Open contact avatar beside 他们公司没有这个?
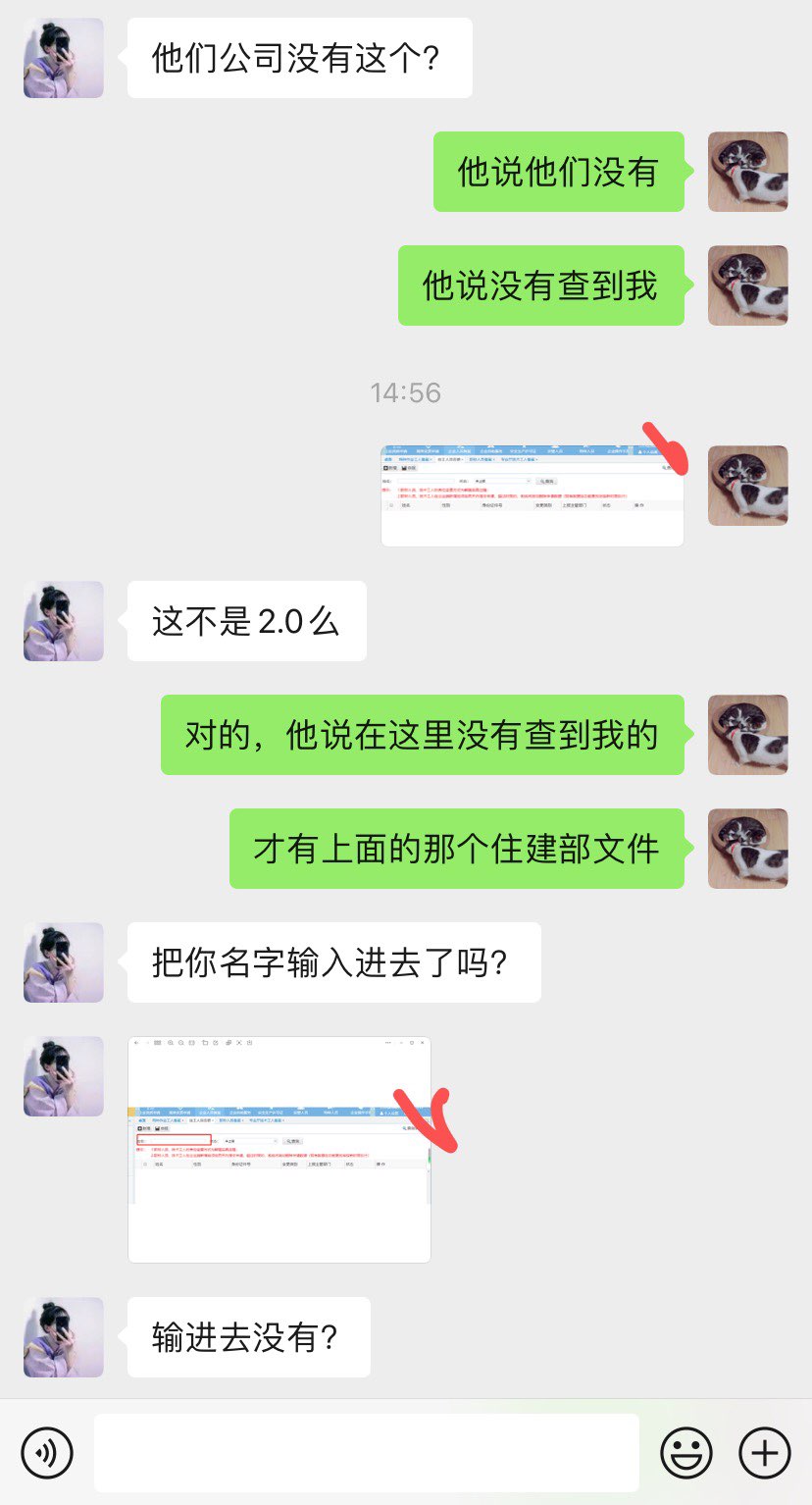Screen dimensions: 812x1505 coord(64,58)
